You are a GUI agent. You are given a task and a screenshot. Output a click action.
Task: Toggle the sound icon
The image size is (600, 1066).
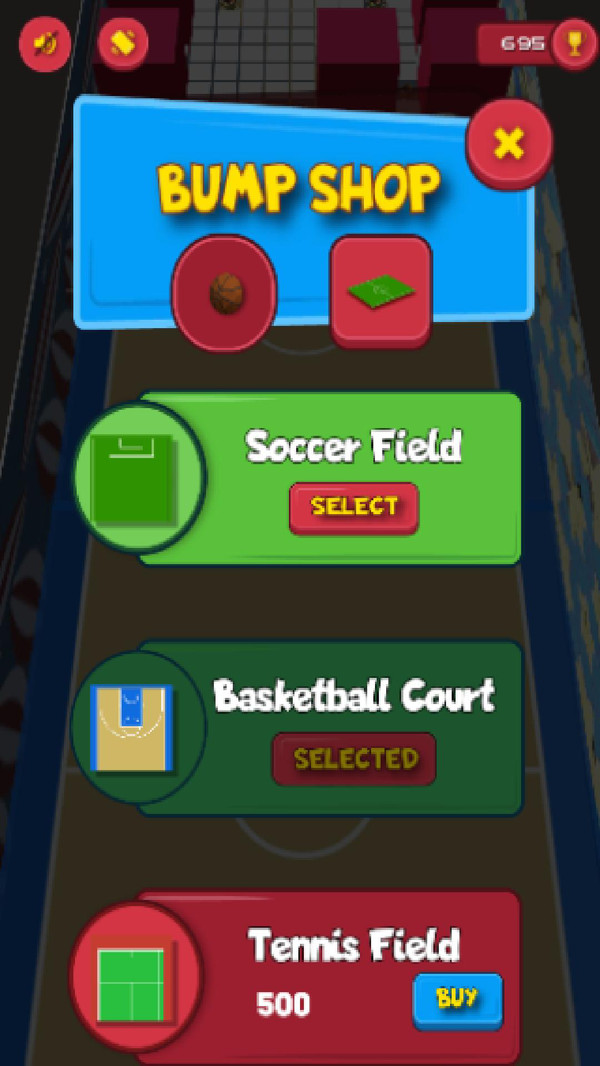[45, 45]
